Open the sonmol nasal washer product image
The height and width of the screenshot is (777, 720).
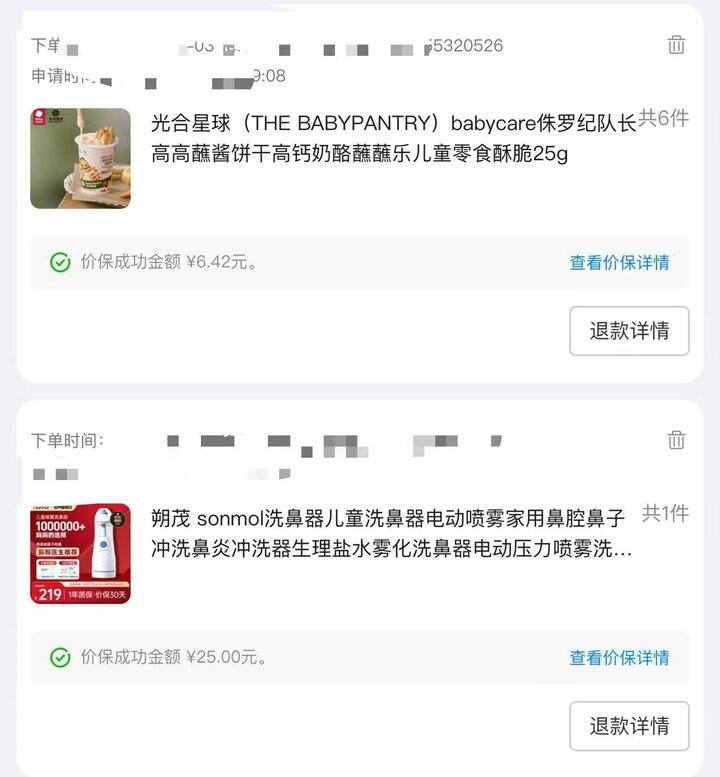pos(80,554)
